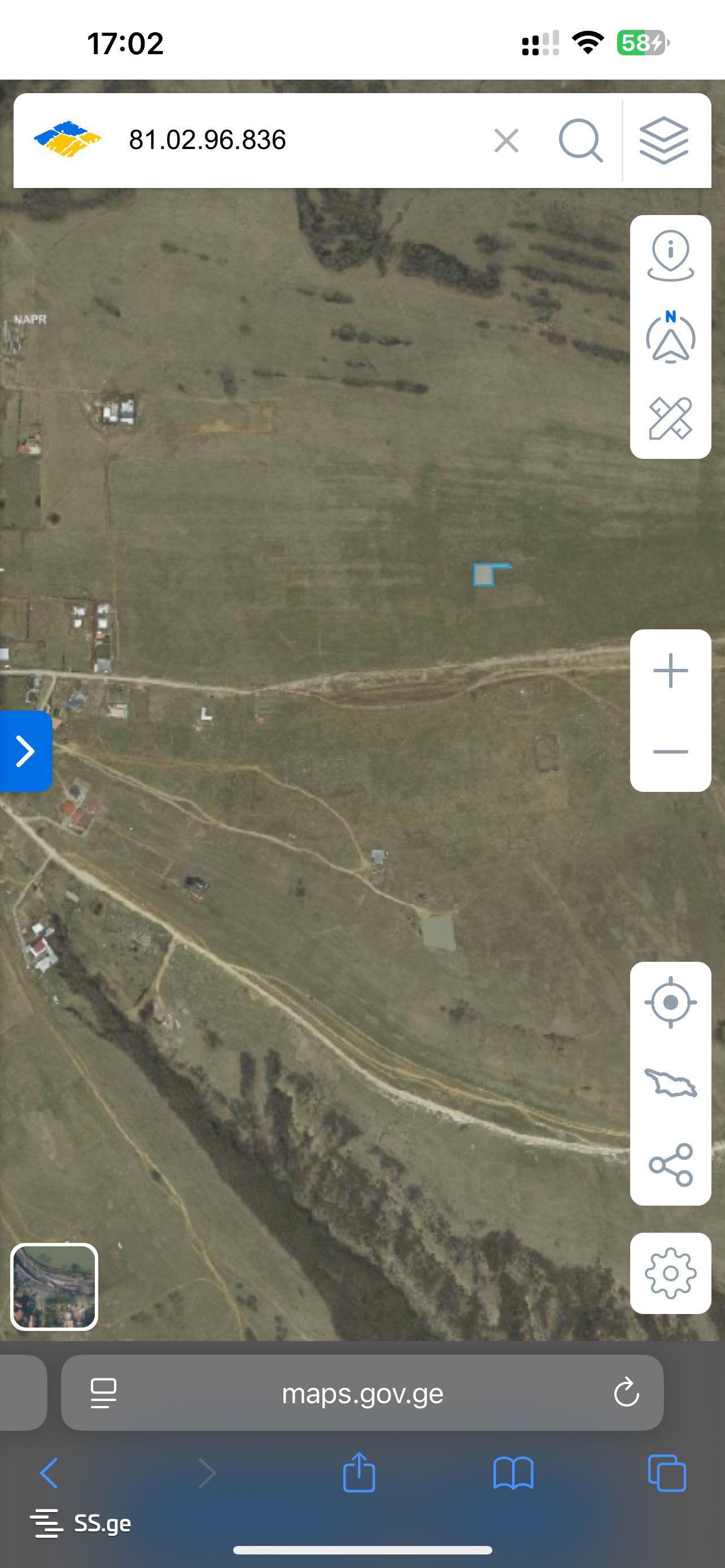Expand the blue side panel arrow
Screen dimensions: 725x1568
[25, 751]
